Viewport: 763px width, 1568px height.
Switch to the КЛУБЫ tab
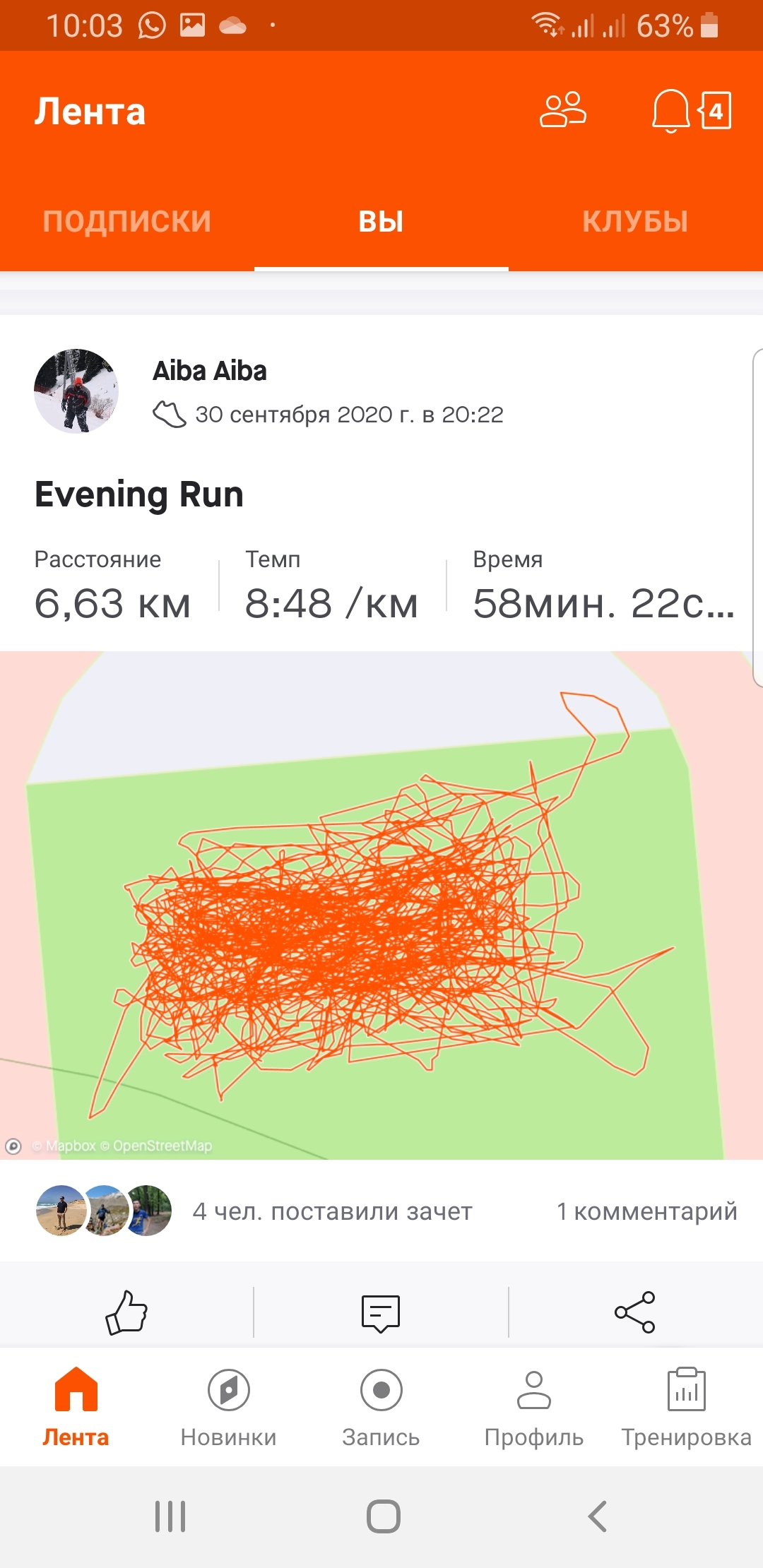click(635, 221)
